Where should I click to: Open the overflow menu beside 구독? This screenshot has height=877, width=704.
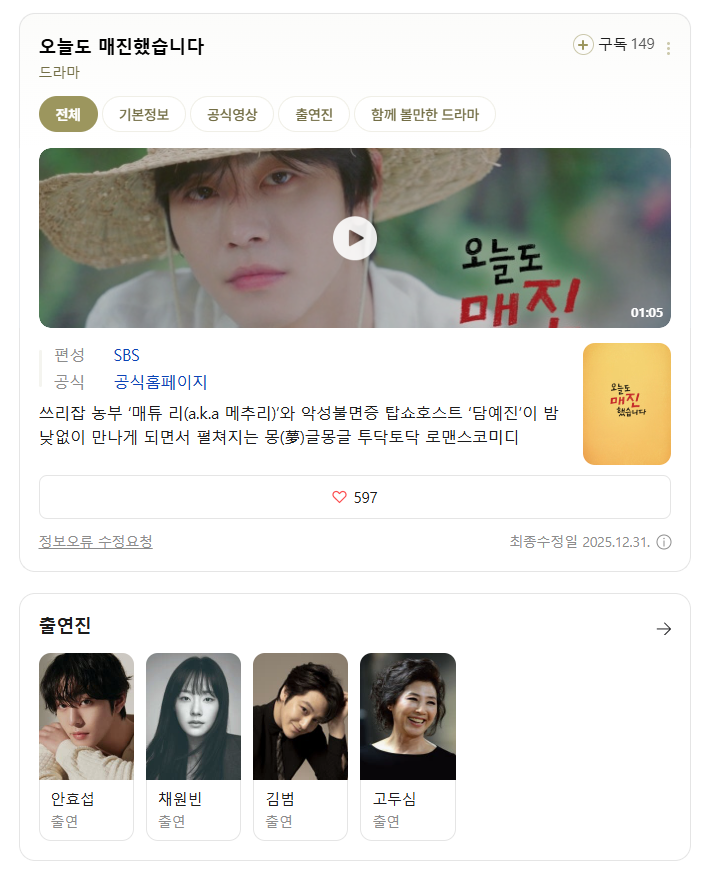click(x=668, y=48)
